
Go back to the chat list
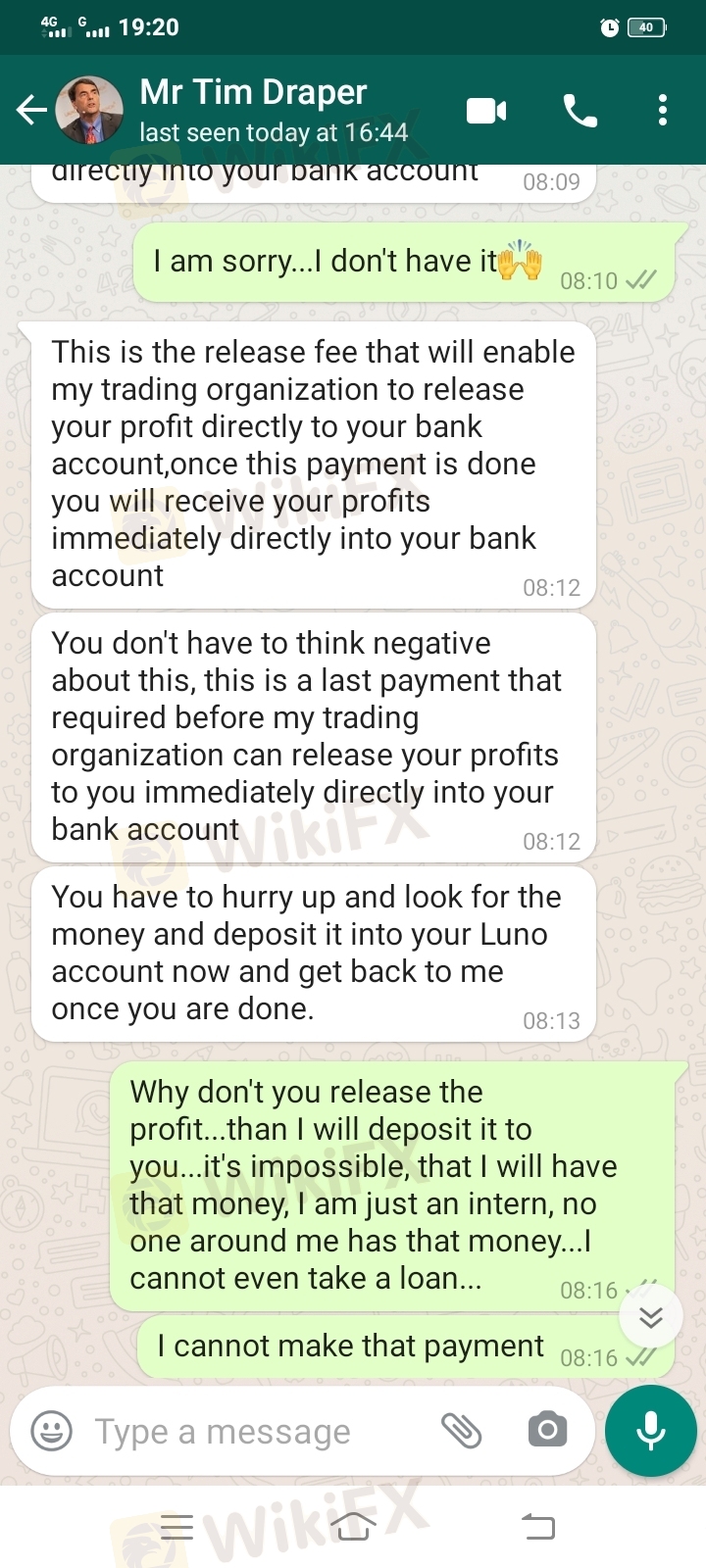pos(31,110)
